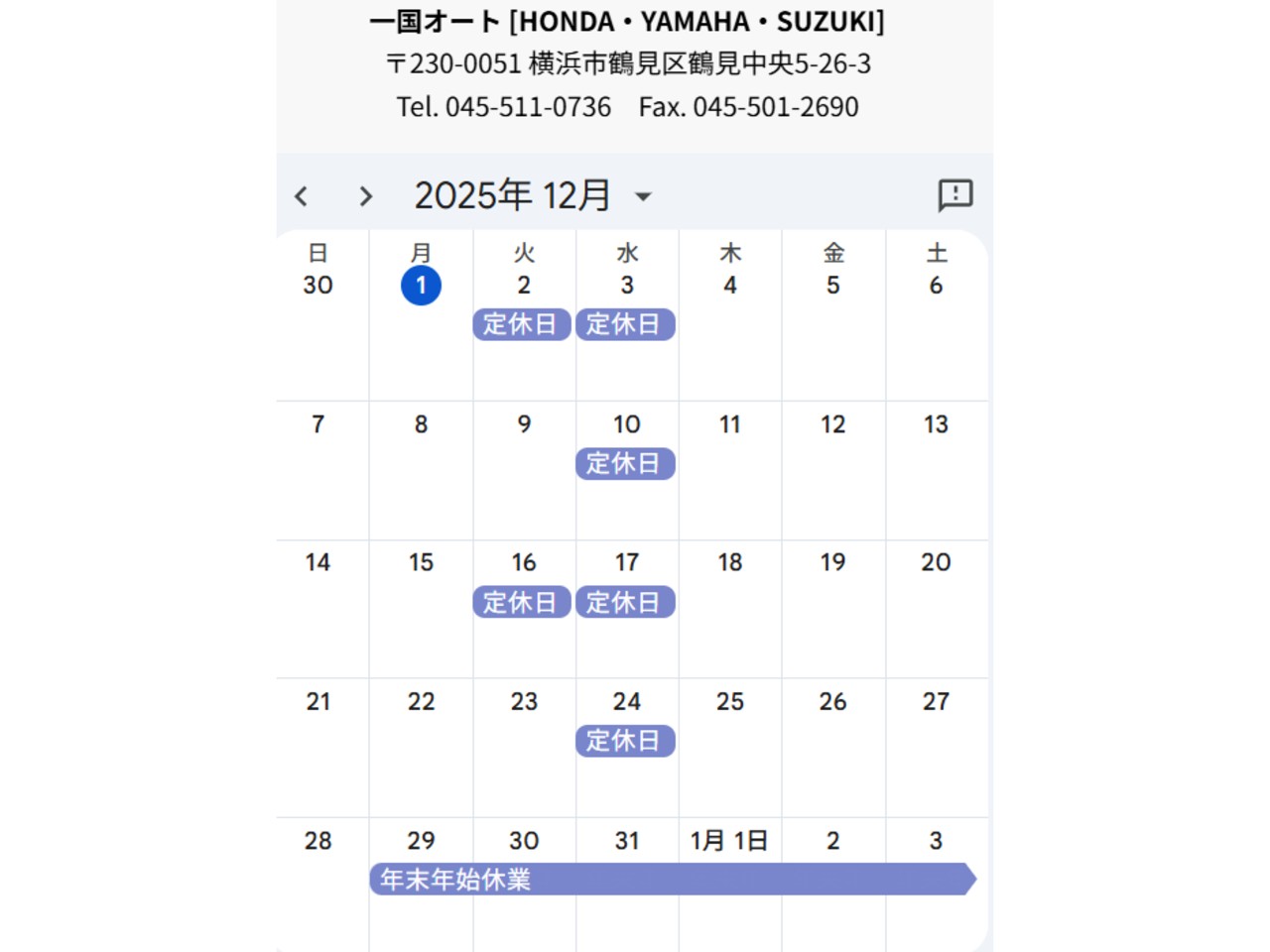Open the 定休日 event on December 24

pyautogui.click(x=625, y=741)
